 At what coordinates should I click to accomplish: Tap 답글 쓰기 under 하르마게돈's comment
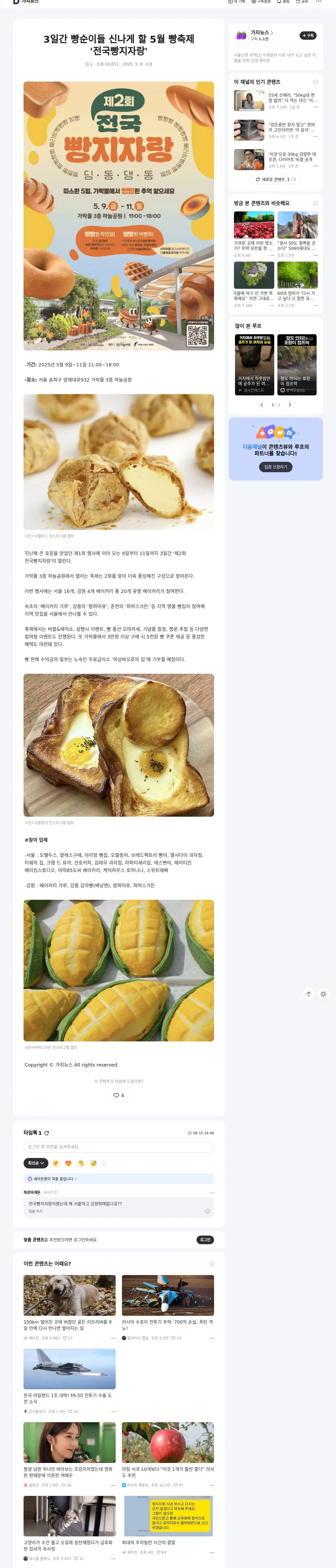tap(35, 1211)
